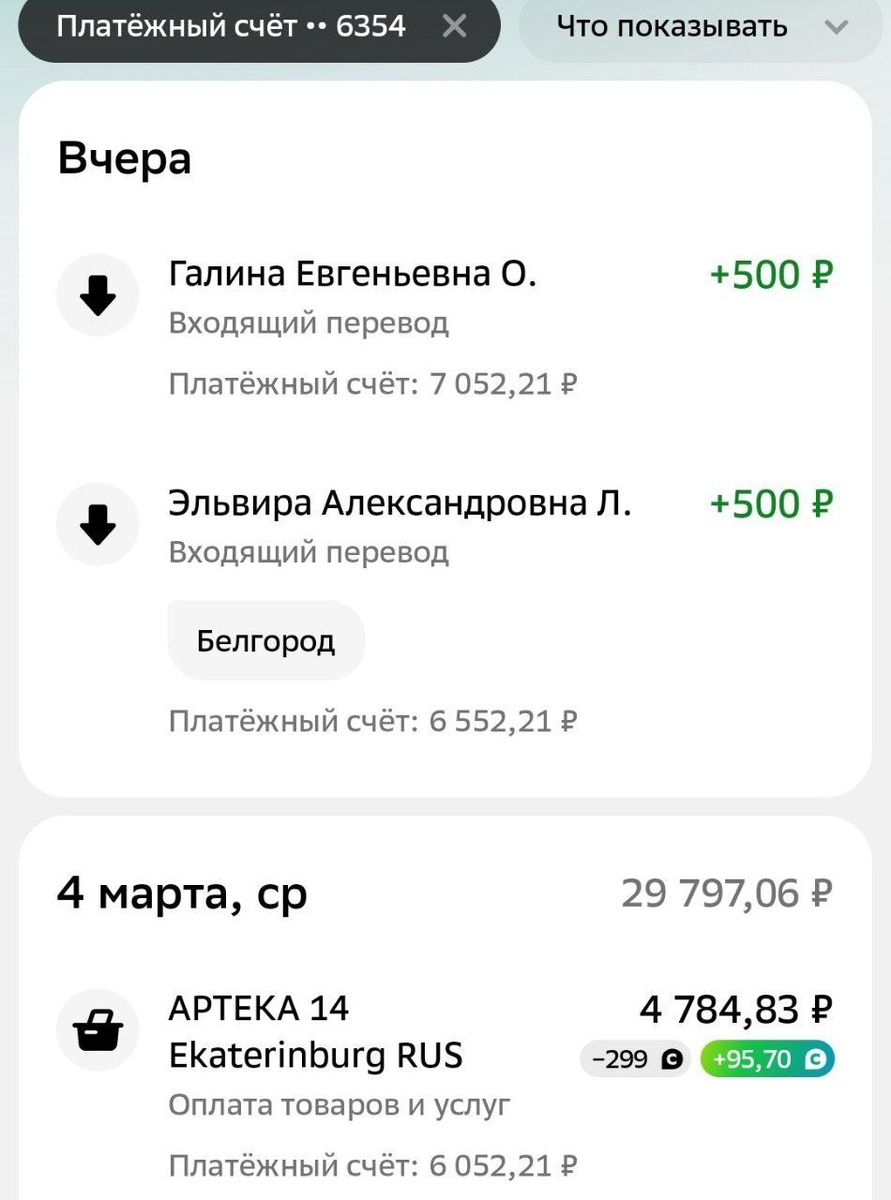This screenshot has width=891, height=1200.
Task: Click the X icon on the account filter chip
Action: pyautogui.click(x=456, y=28)
